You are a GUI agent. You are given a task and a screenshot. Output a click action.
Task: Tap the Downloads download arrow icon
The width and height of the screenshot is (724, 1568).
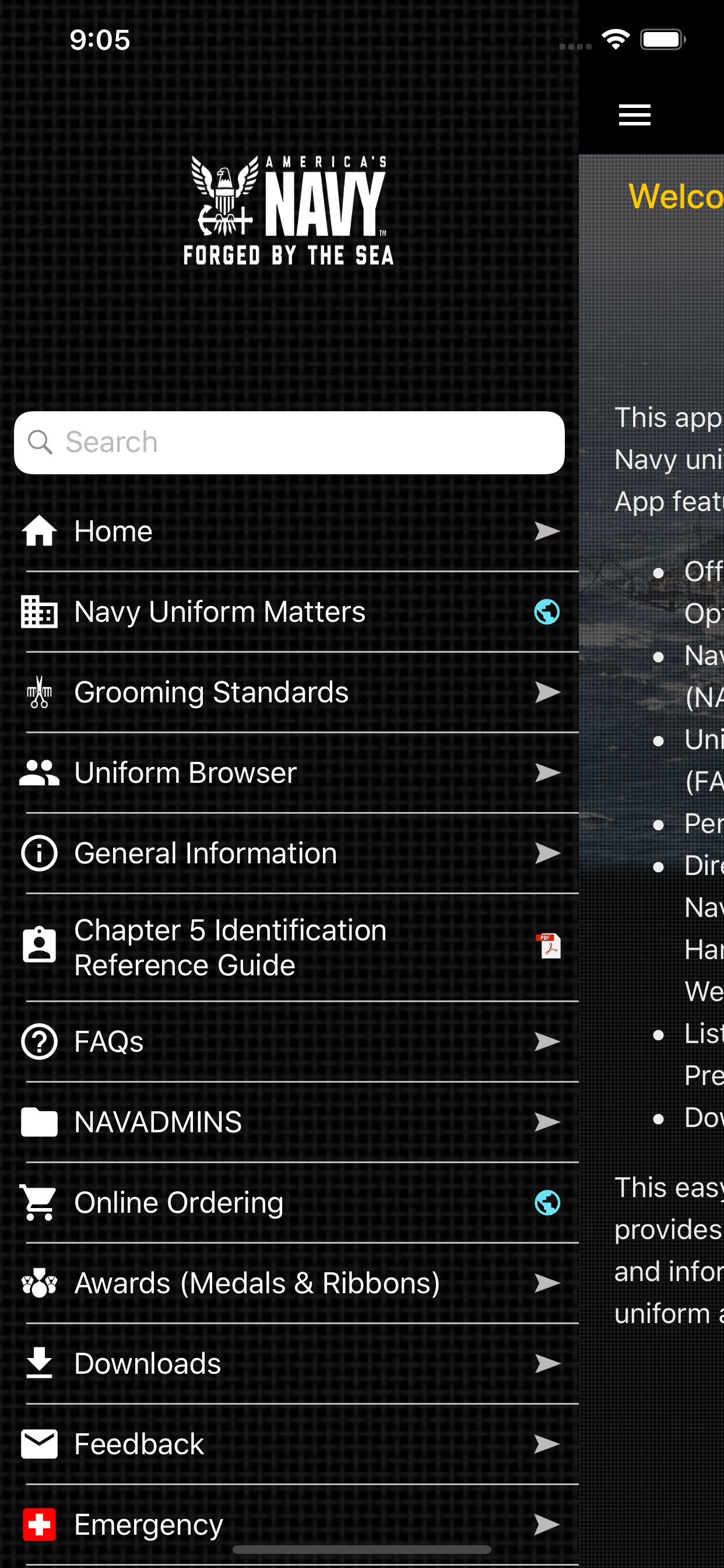(x=39, y=1363)
